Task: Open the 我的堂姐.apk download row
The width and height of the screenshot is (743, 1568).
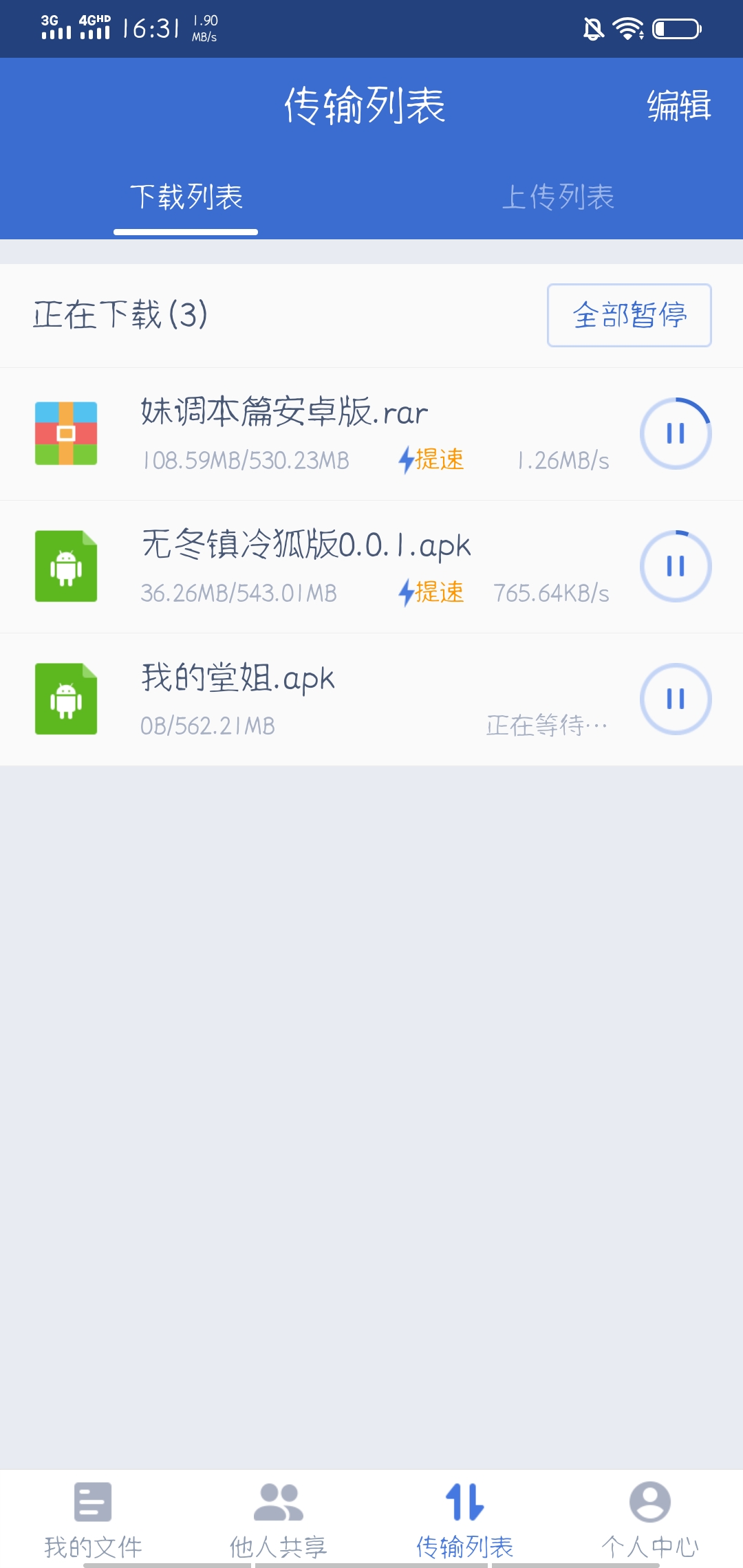Action: tap(371, 699)
